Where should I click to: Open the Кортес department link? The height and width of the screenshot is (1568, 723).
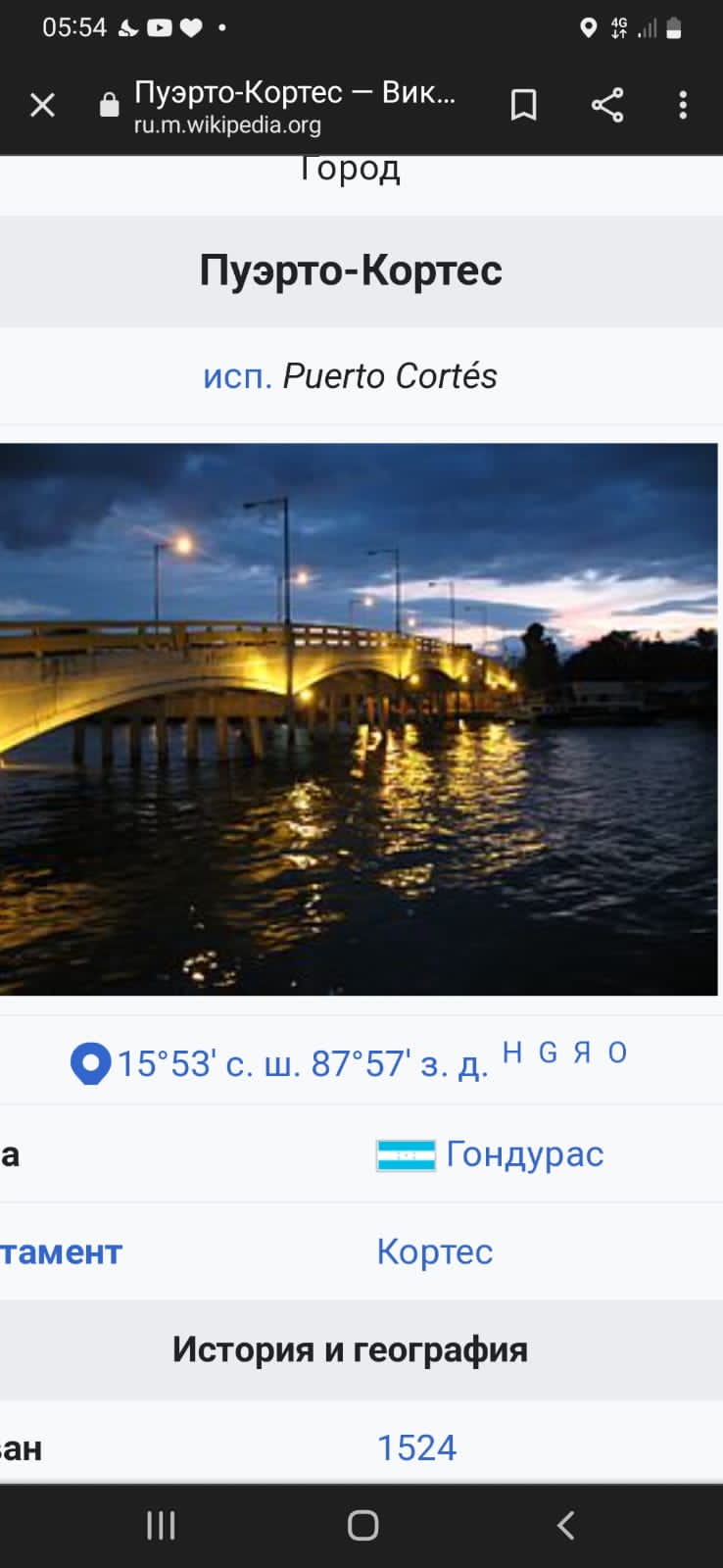(435, 1251)
